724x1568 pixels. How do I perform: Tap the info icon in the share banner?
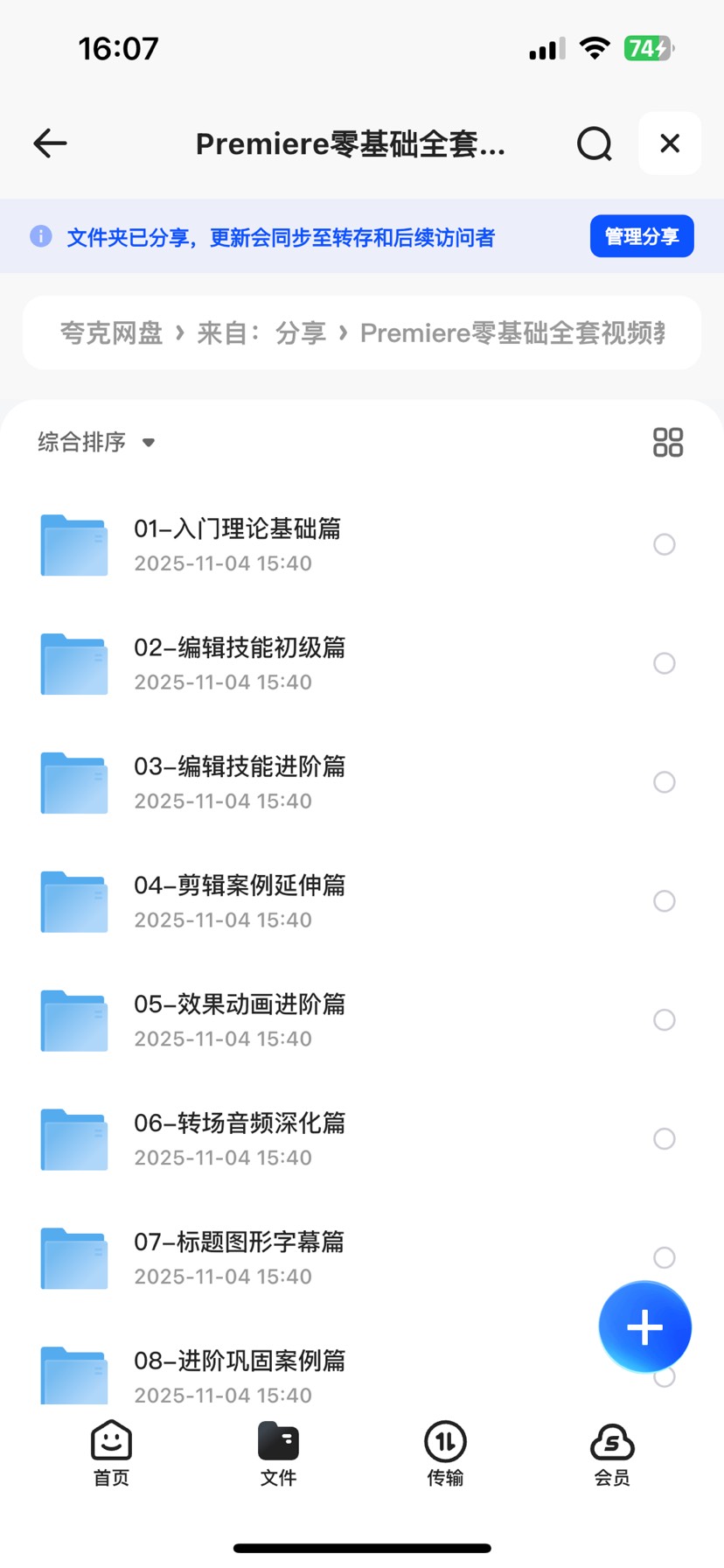pyautogui.click(x=40, y=235)
